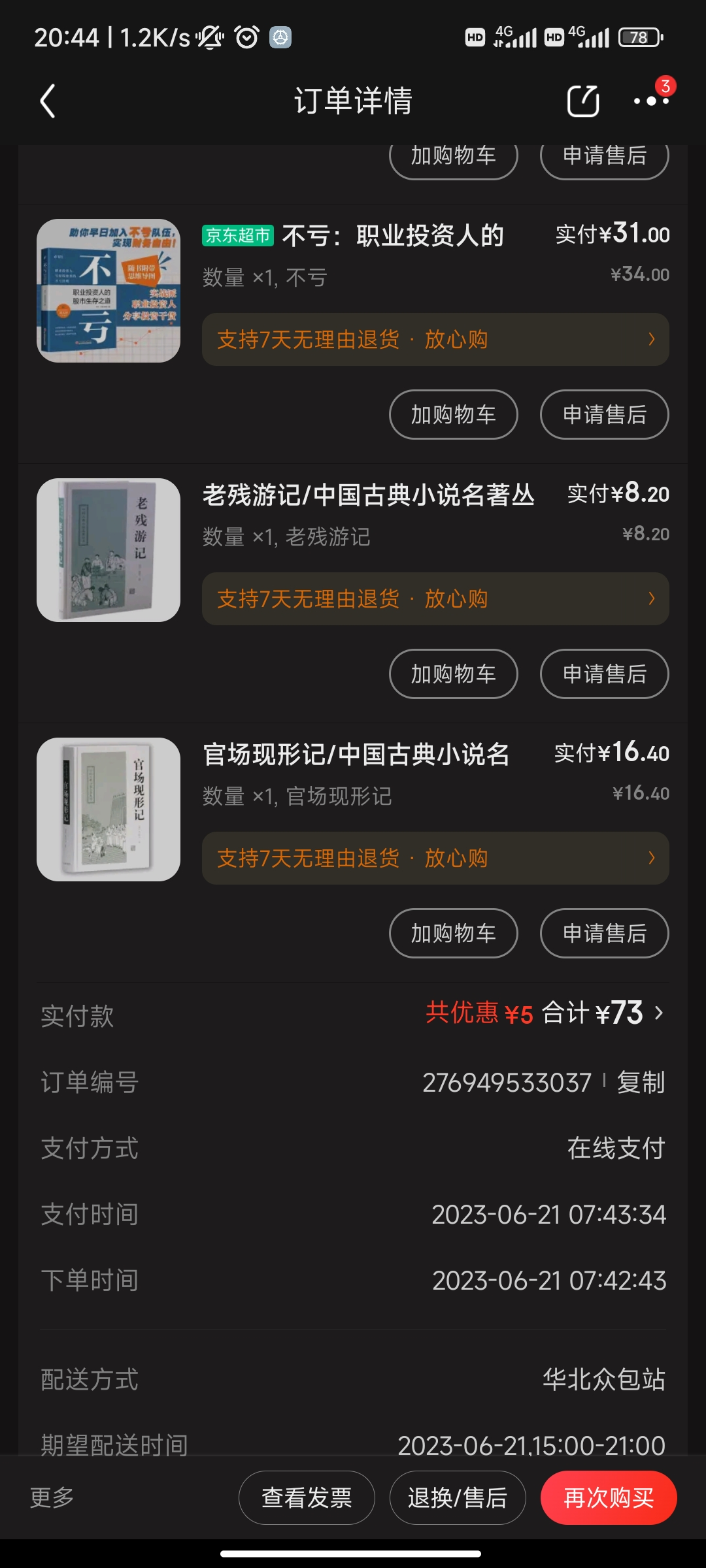Open the 老残游记 product image
The height and width of the screenshot is (1568, 706).
click(109, 550)
